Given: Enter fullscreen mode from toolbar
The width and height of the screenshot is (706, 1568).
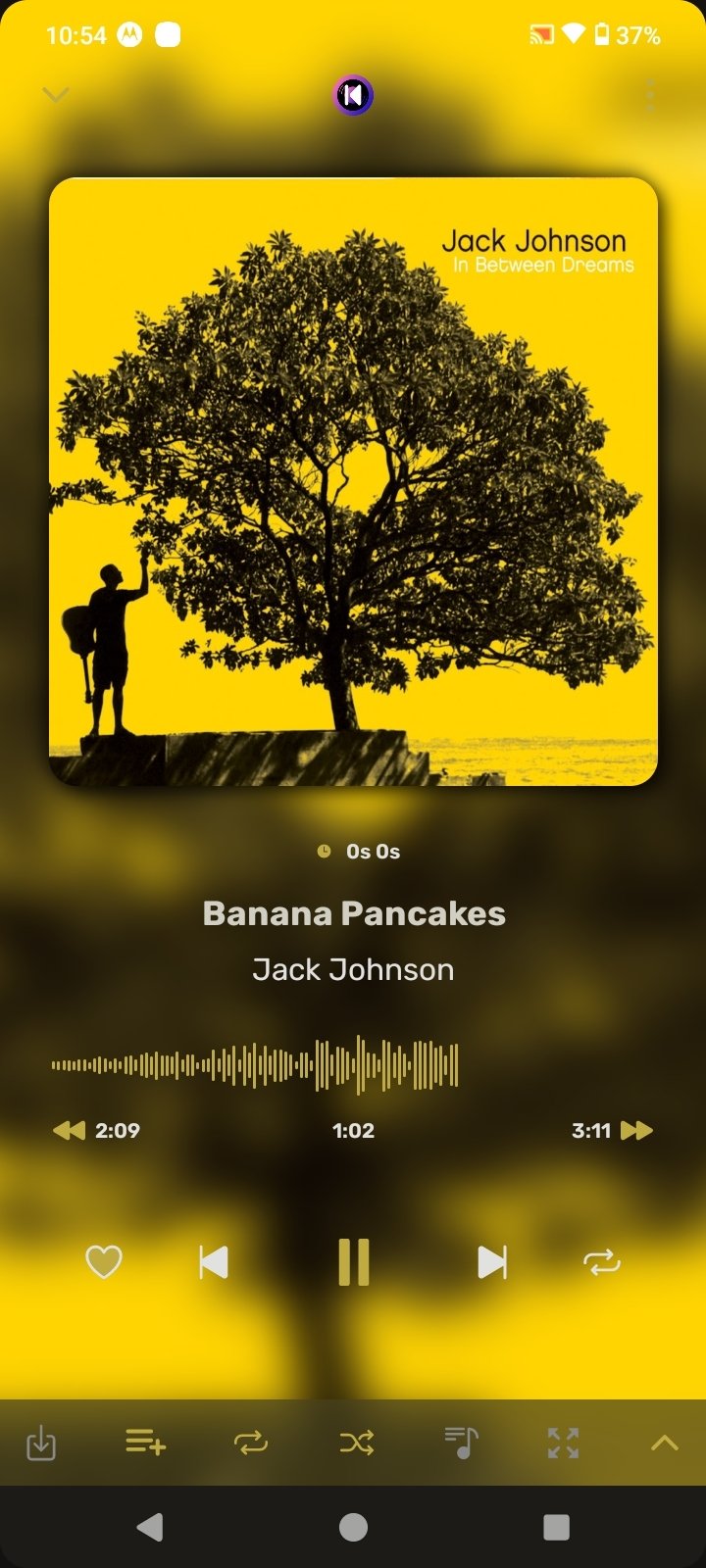Looking at the screenshot, I should 563,1443.
